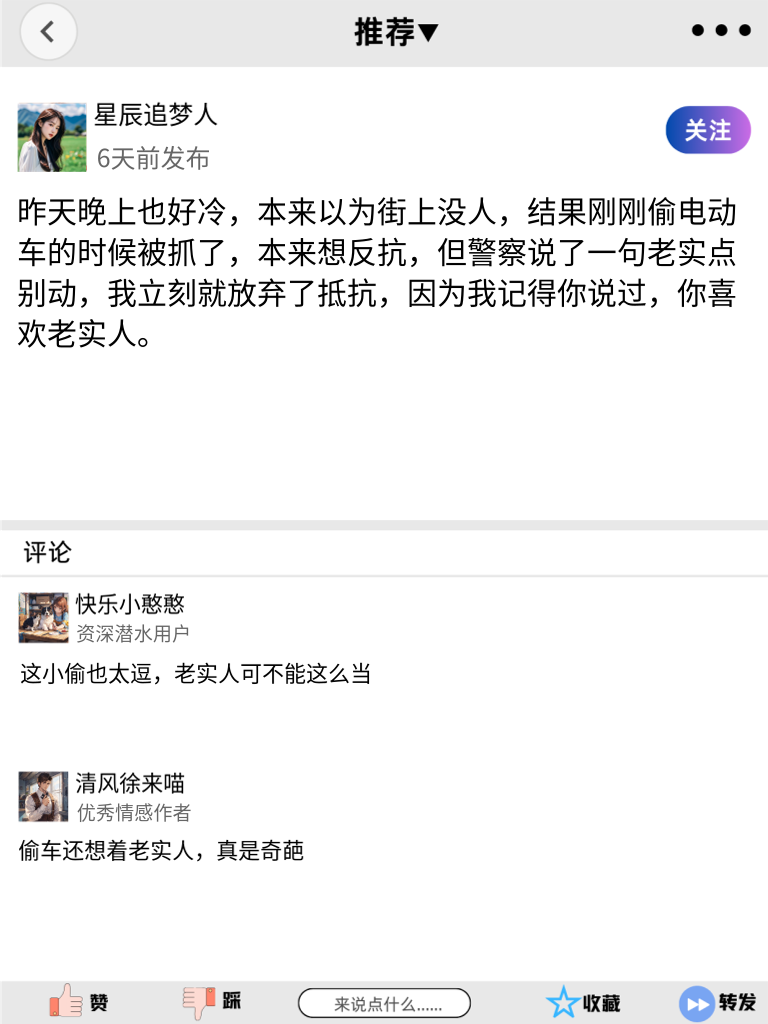Toggle follow status via the 关注 button

click(707, 130)
